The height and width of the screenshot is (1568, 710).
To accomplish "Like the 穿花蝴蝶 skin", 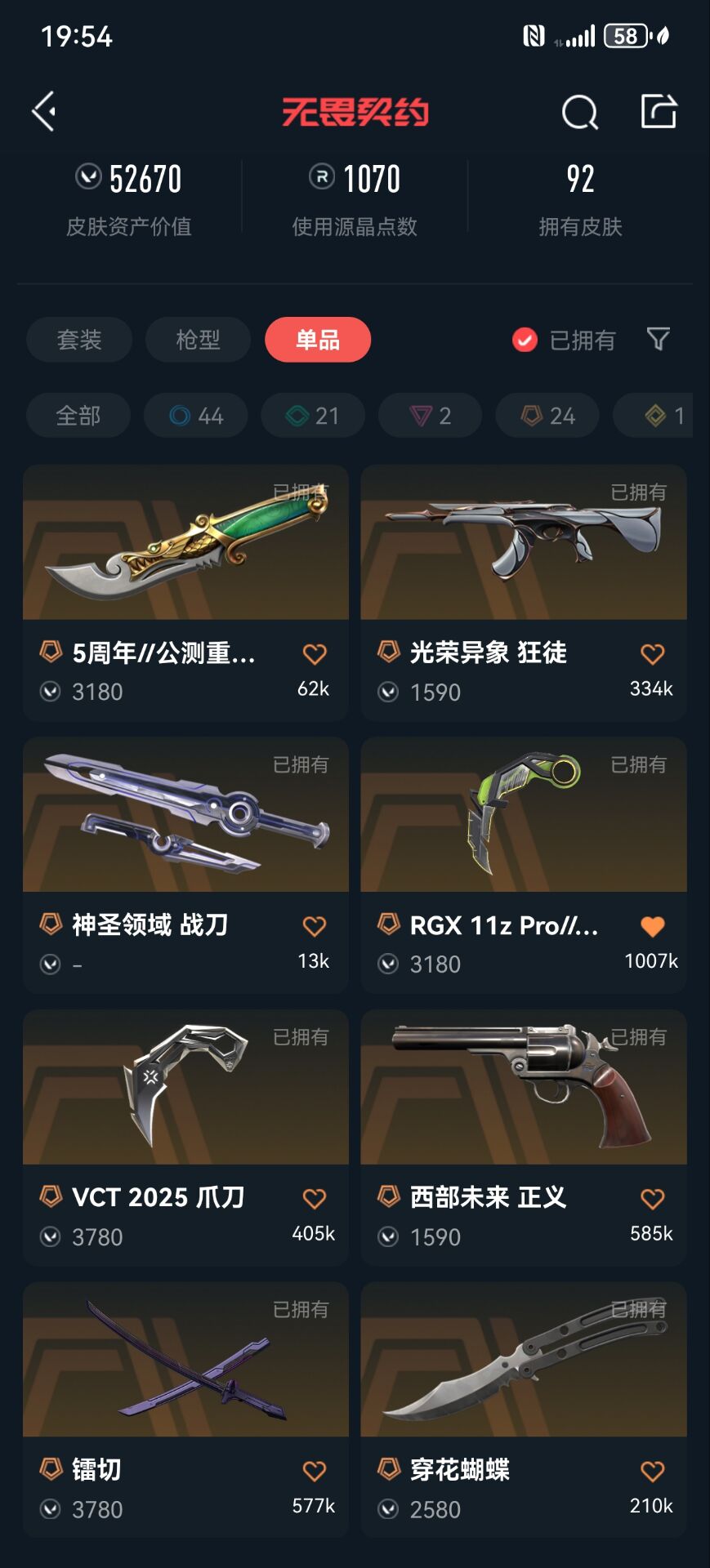I will [x=652, y=1471].
